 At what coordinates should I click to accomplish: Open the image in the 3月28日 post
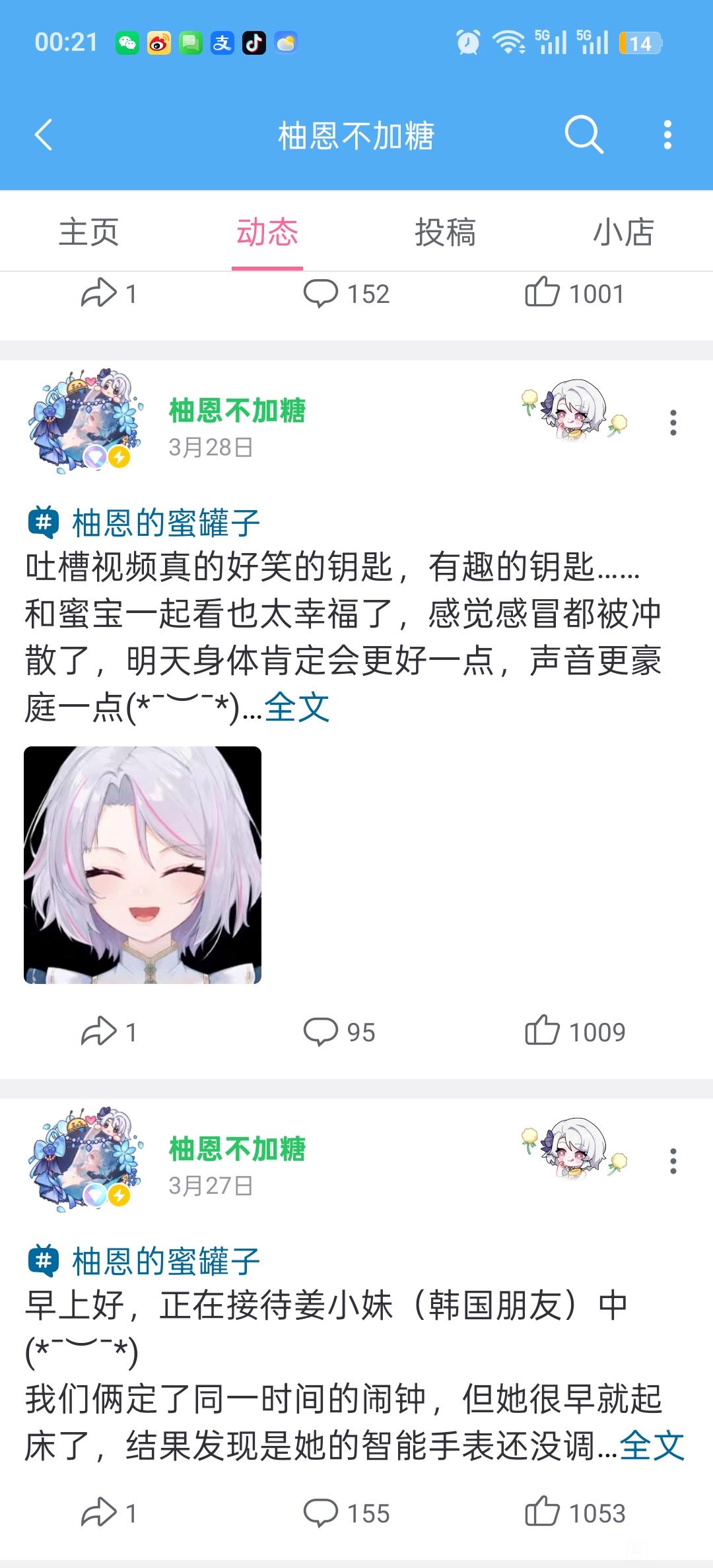(143, 865)
